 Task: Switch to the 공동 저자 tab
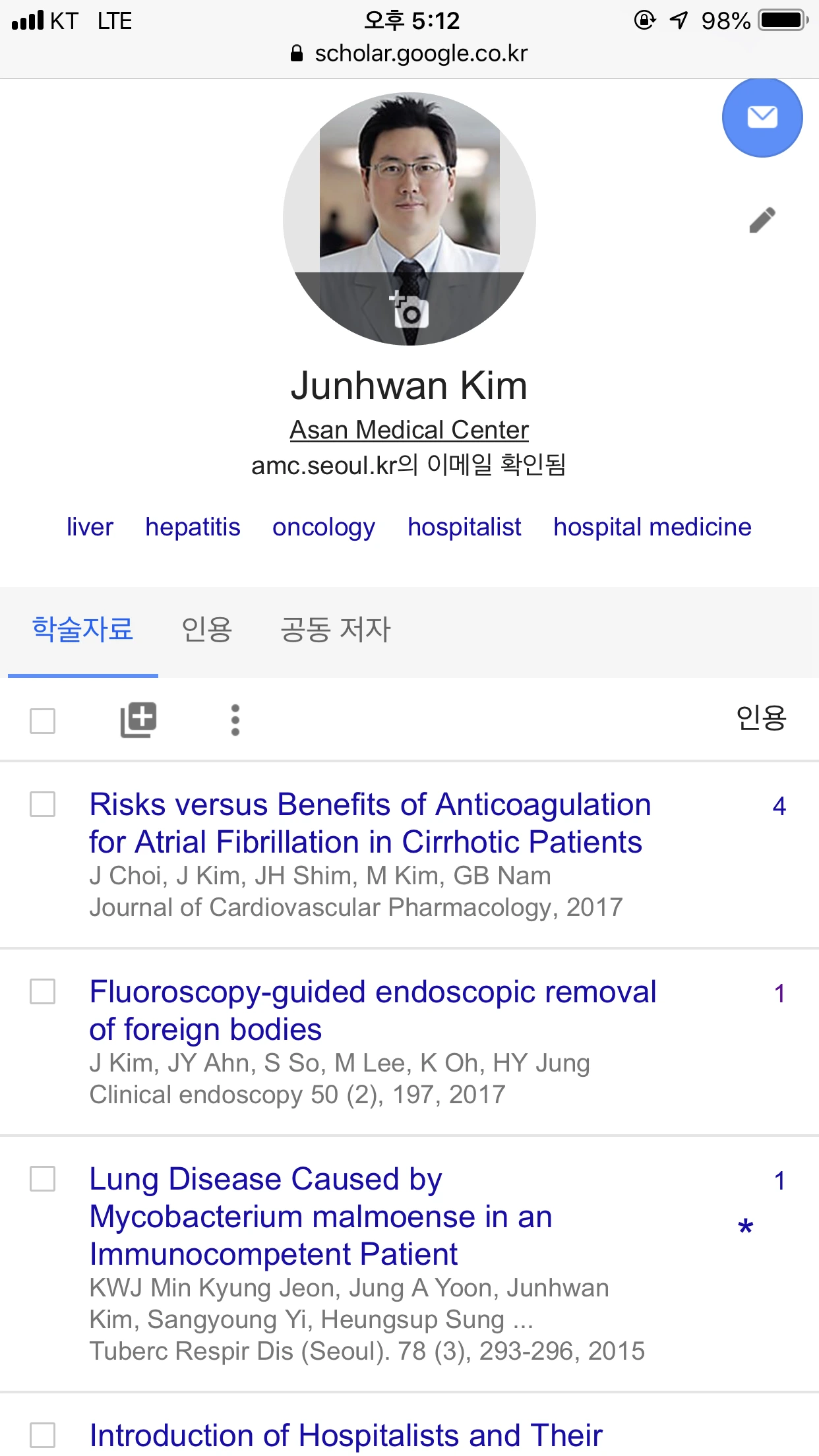336,630
